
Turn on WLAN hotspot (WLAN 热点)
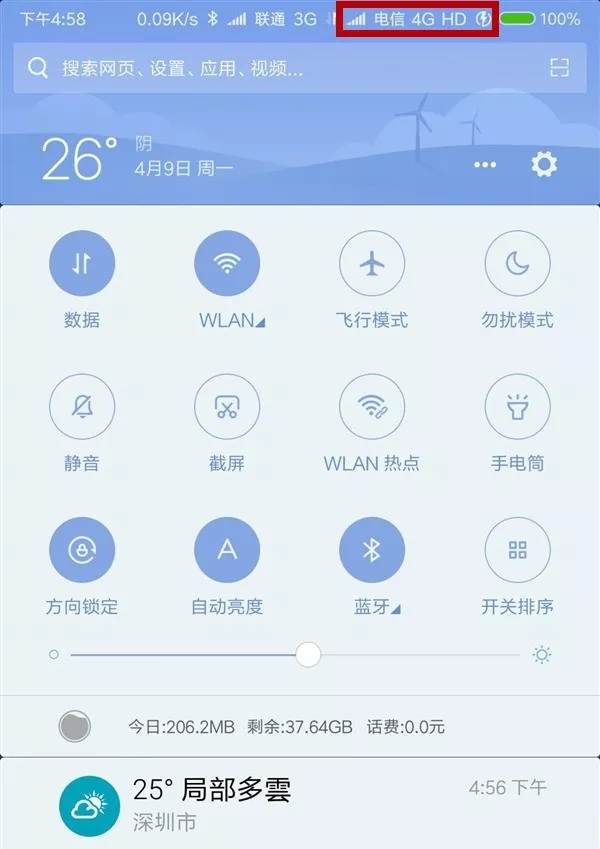[x=372, y=407]
